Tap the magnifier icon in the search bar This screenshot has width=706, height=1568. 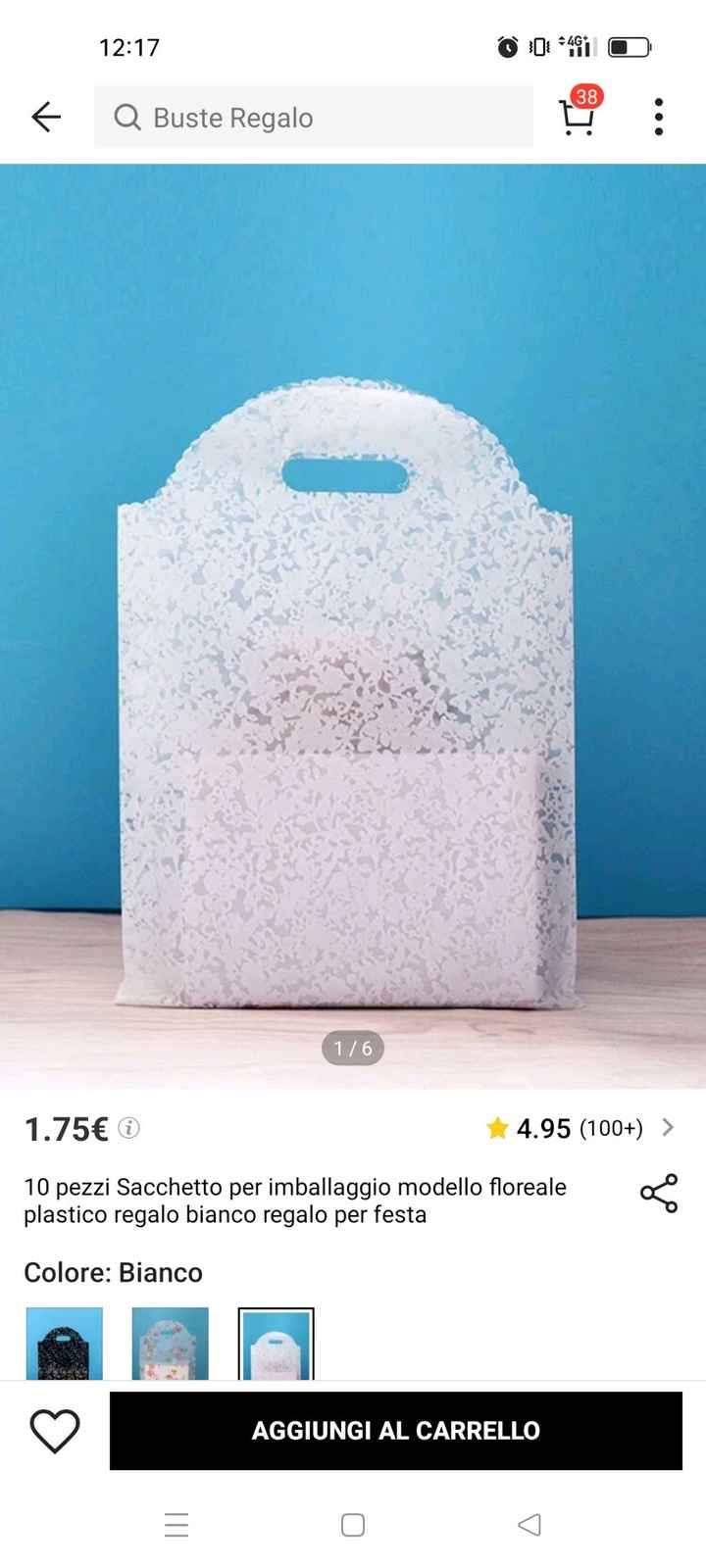tap(126, 118)
